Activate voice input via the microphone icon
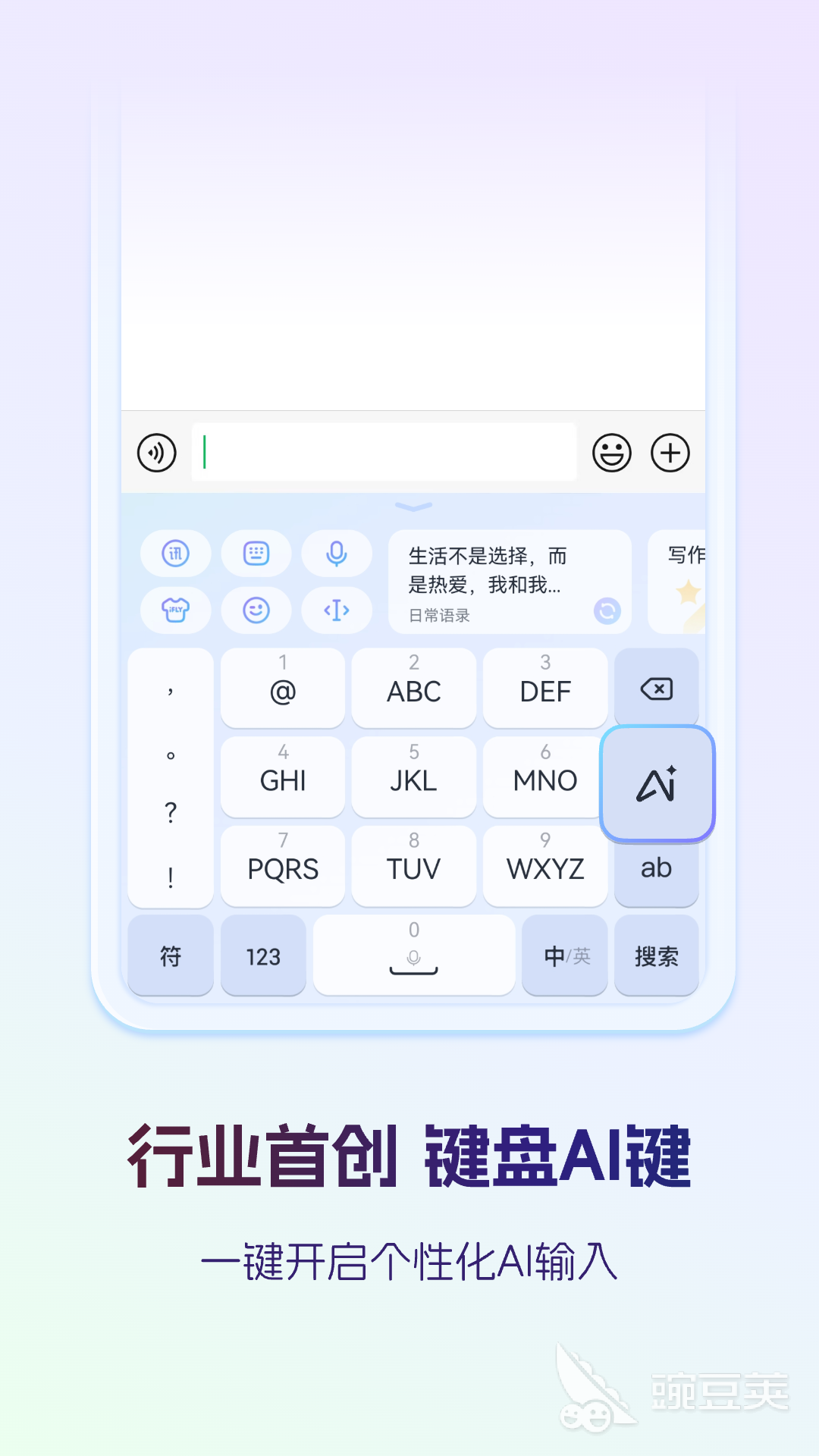 pyautogui.click(x=336, y=554)
